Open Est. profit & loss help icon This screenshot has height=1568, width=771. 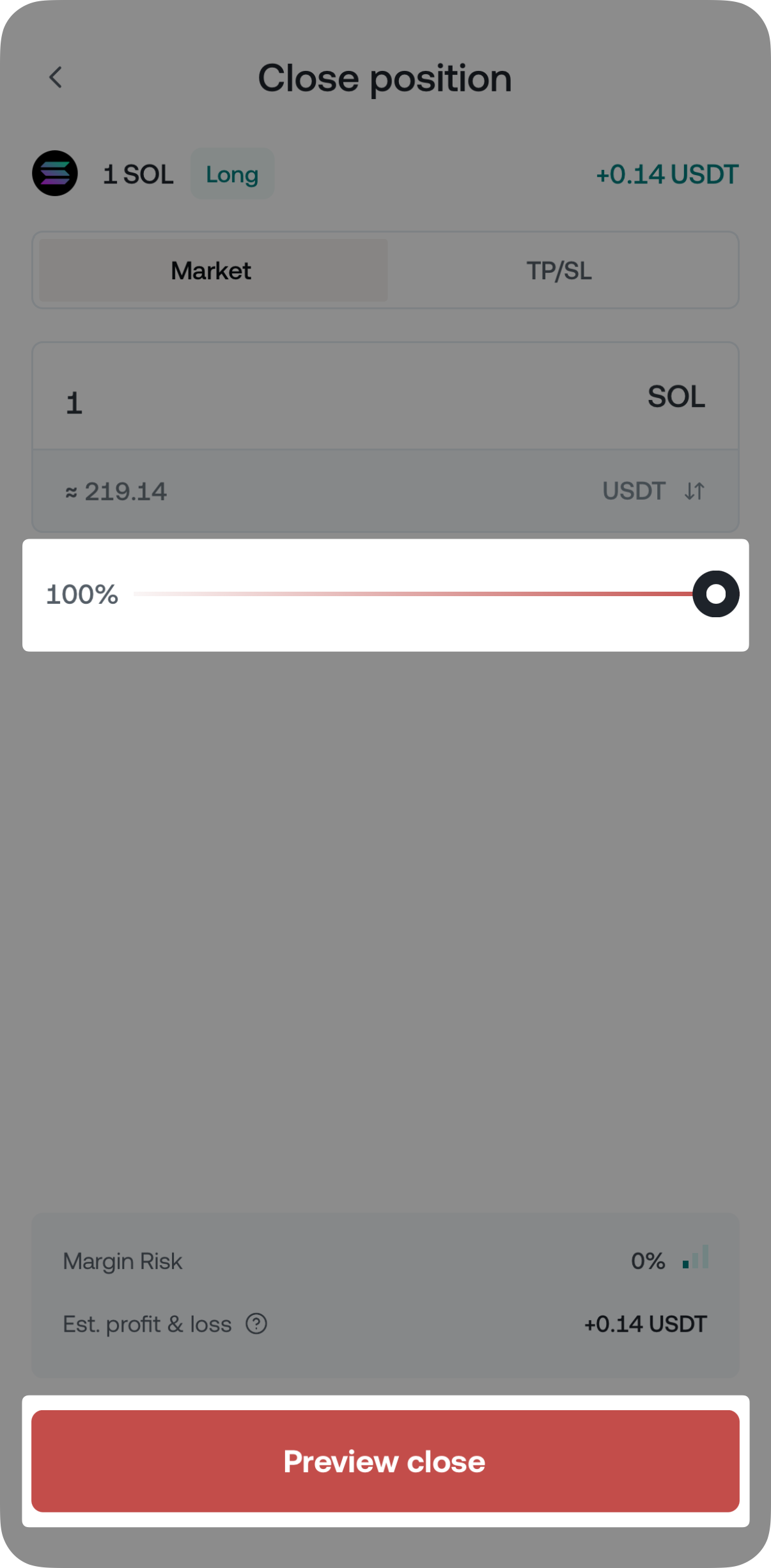pyautogui.click(x=256, y=1324)
